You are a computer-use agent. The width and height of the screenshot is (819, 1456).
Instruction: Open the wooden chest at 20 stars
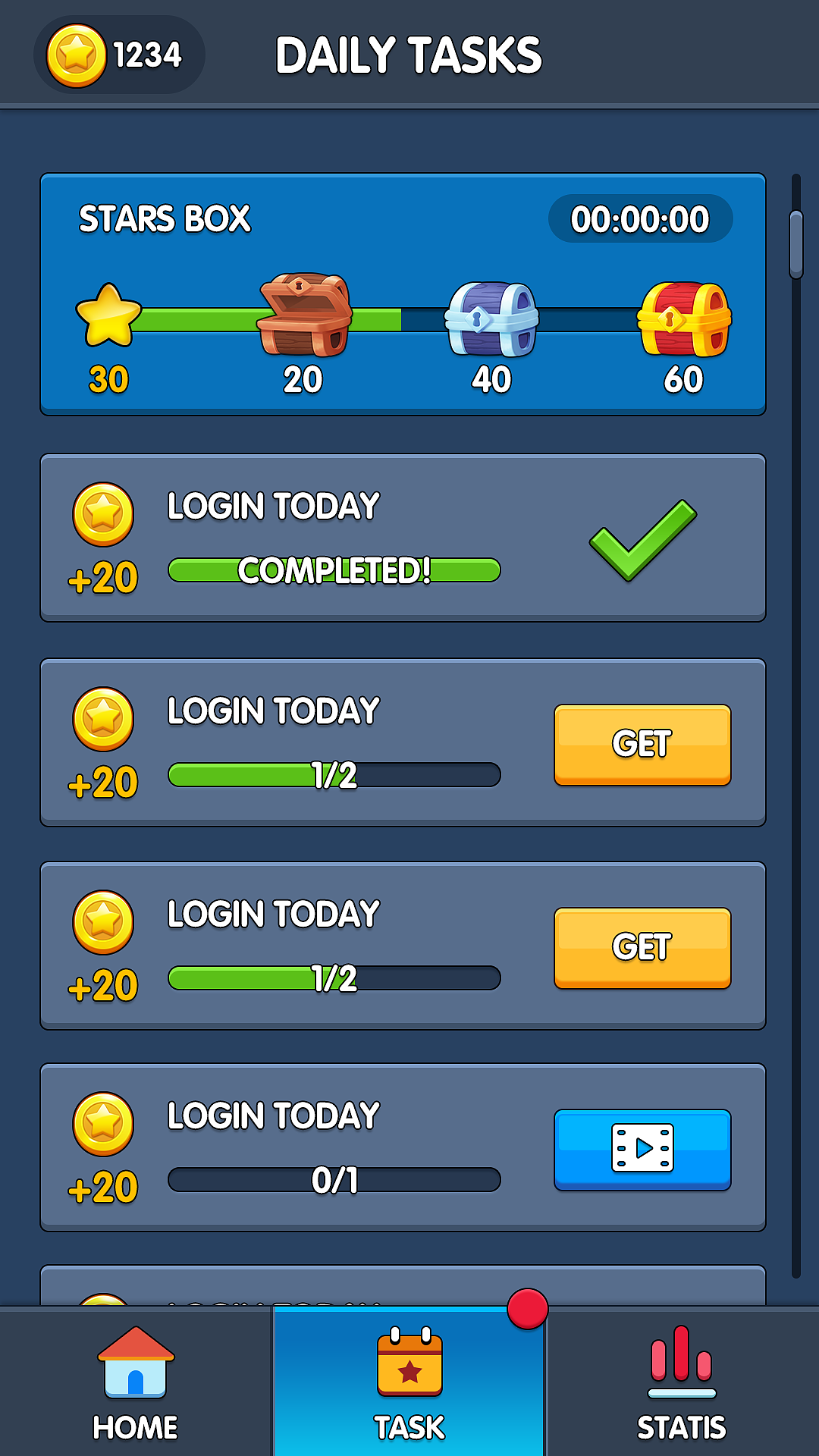tap(304, 315)
